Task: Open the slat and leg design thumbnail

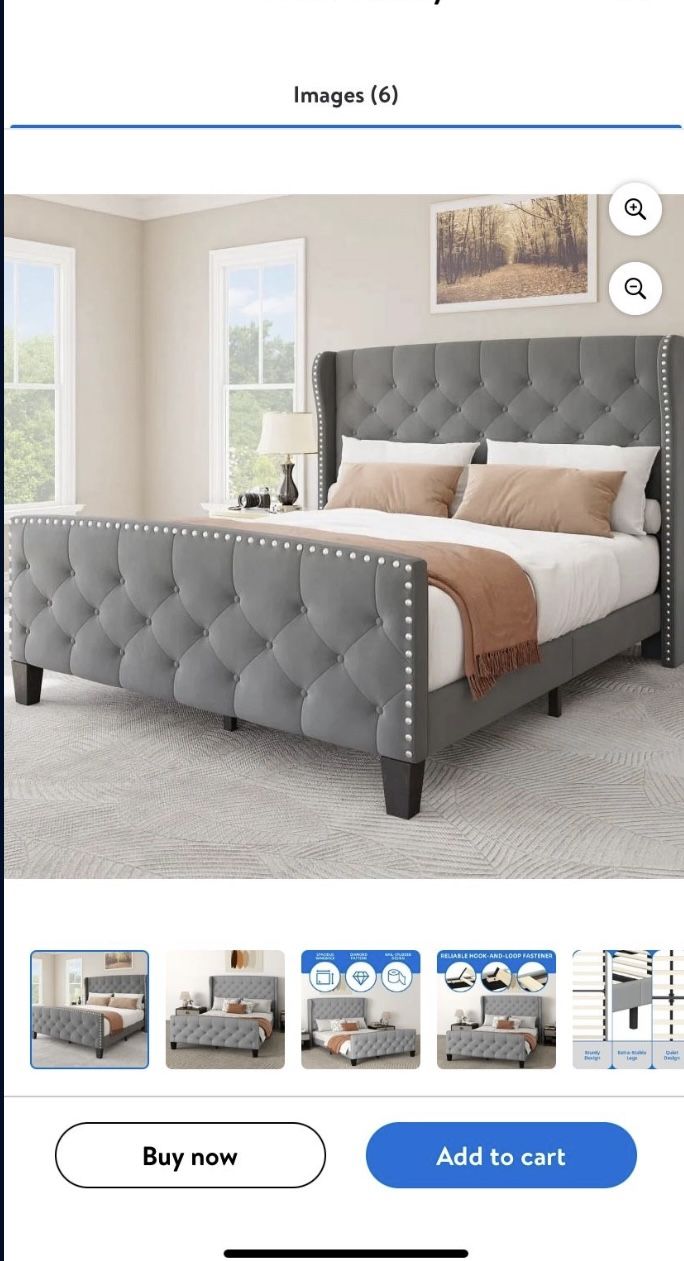Action: click(628, 1009)
